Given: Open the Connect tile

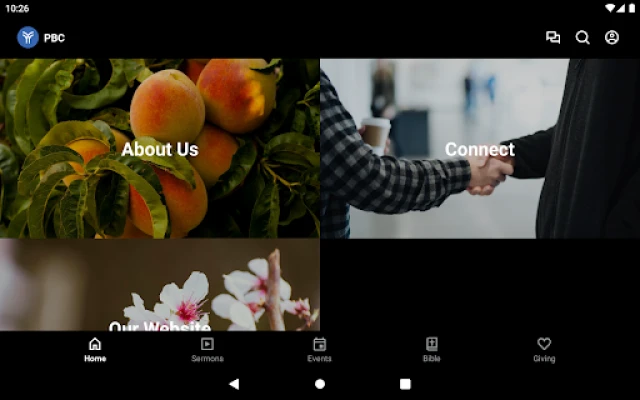Looking at the screenshot, I should click(480, 148).
